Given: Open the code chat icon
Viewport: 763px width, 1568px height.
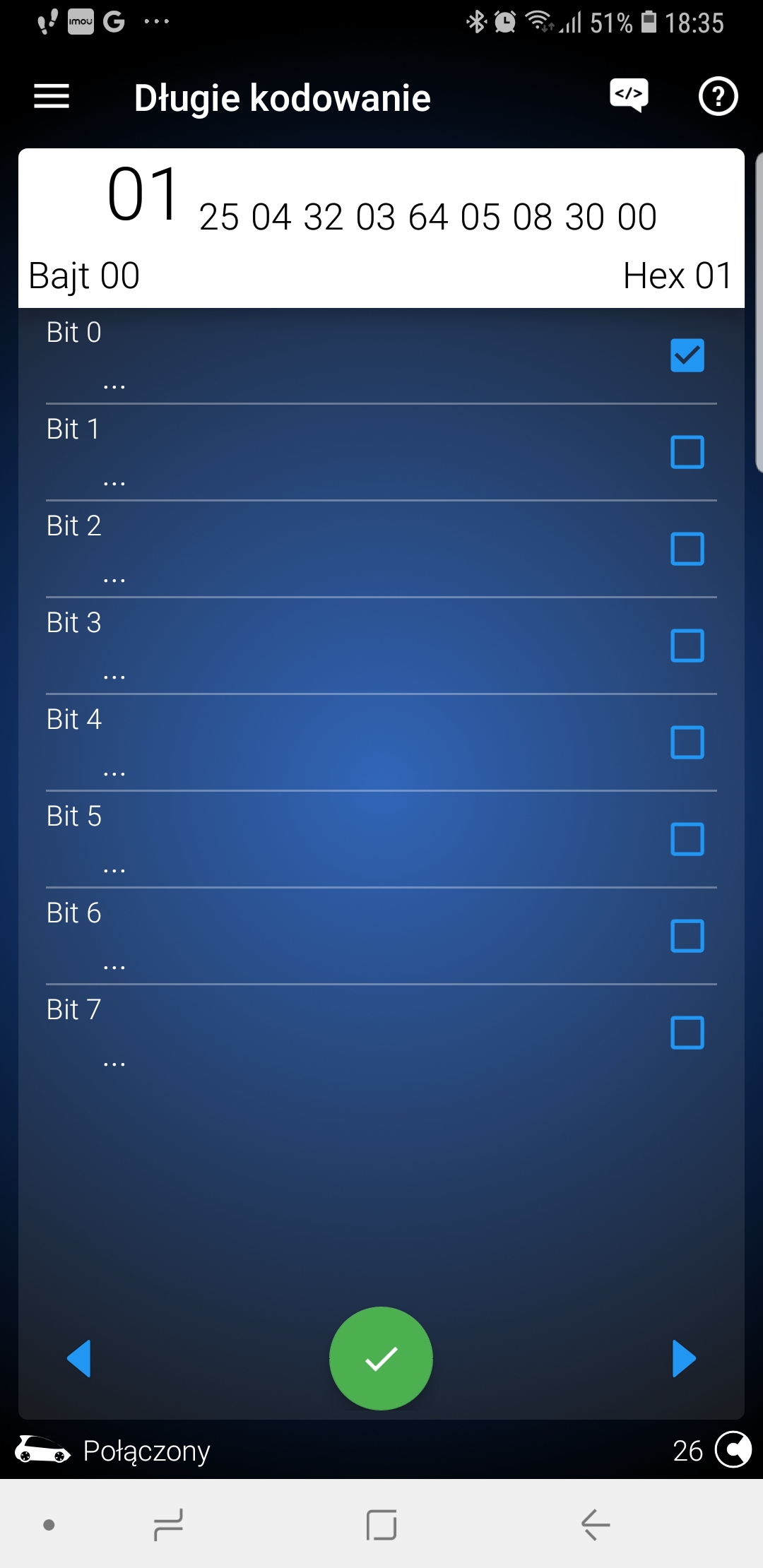Looking at the screenshot, I should point(629,95).
